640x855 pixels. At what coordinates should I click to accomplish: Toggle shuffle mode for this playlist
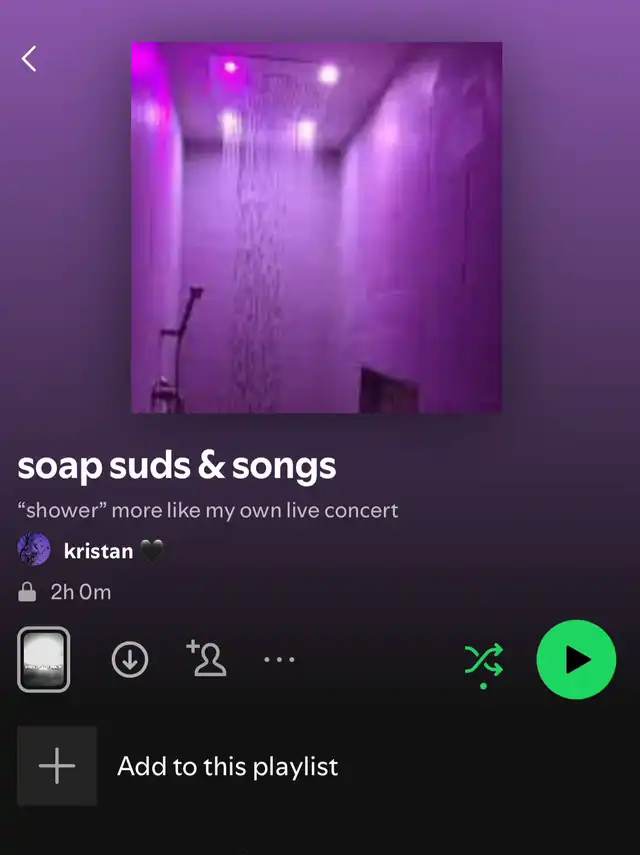(x=484, y=660)
